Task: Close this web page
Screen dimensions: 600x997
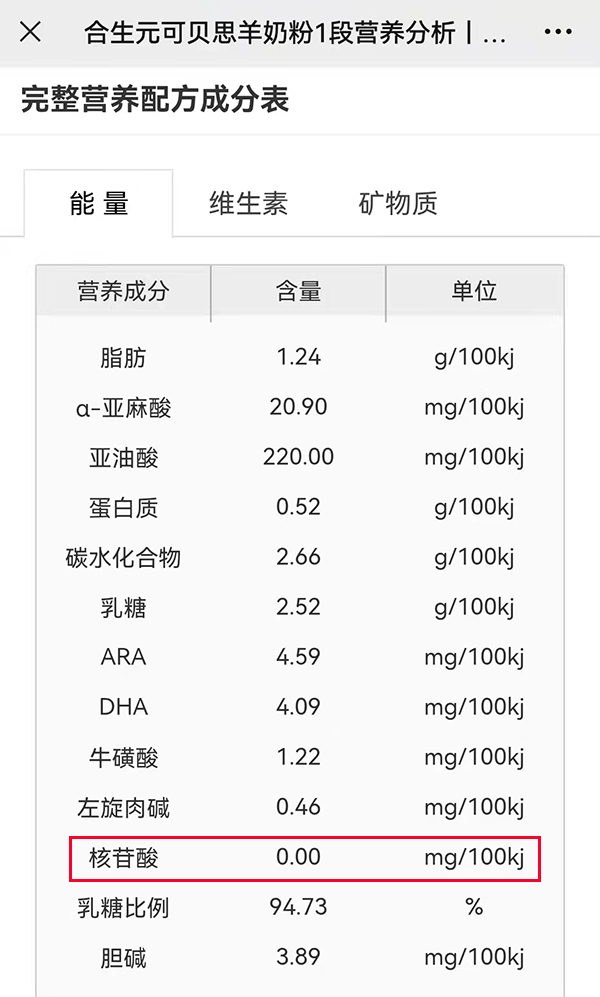Action: click(x=30, y=33)
